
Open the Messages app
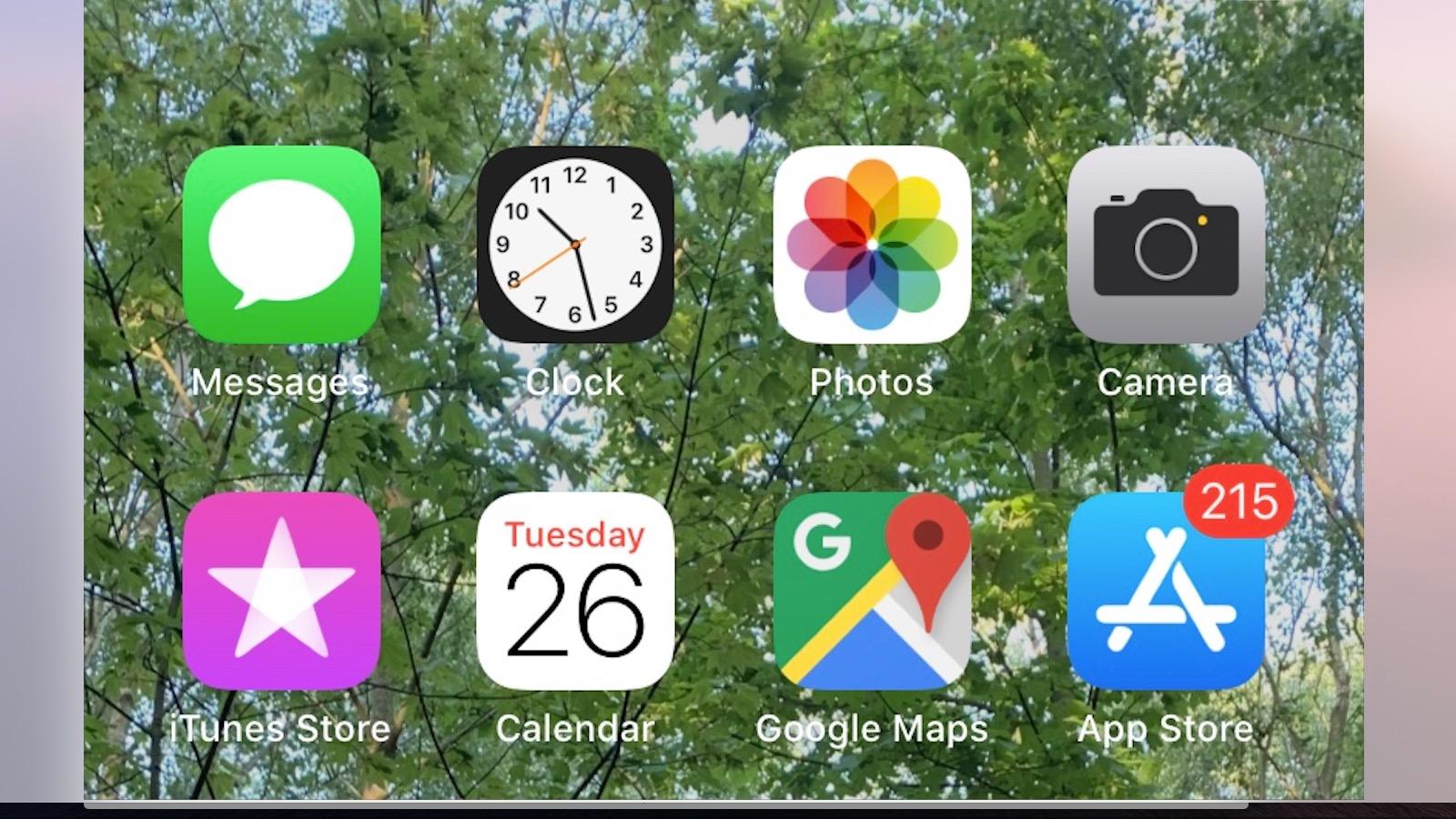[281, 245]
